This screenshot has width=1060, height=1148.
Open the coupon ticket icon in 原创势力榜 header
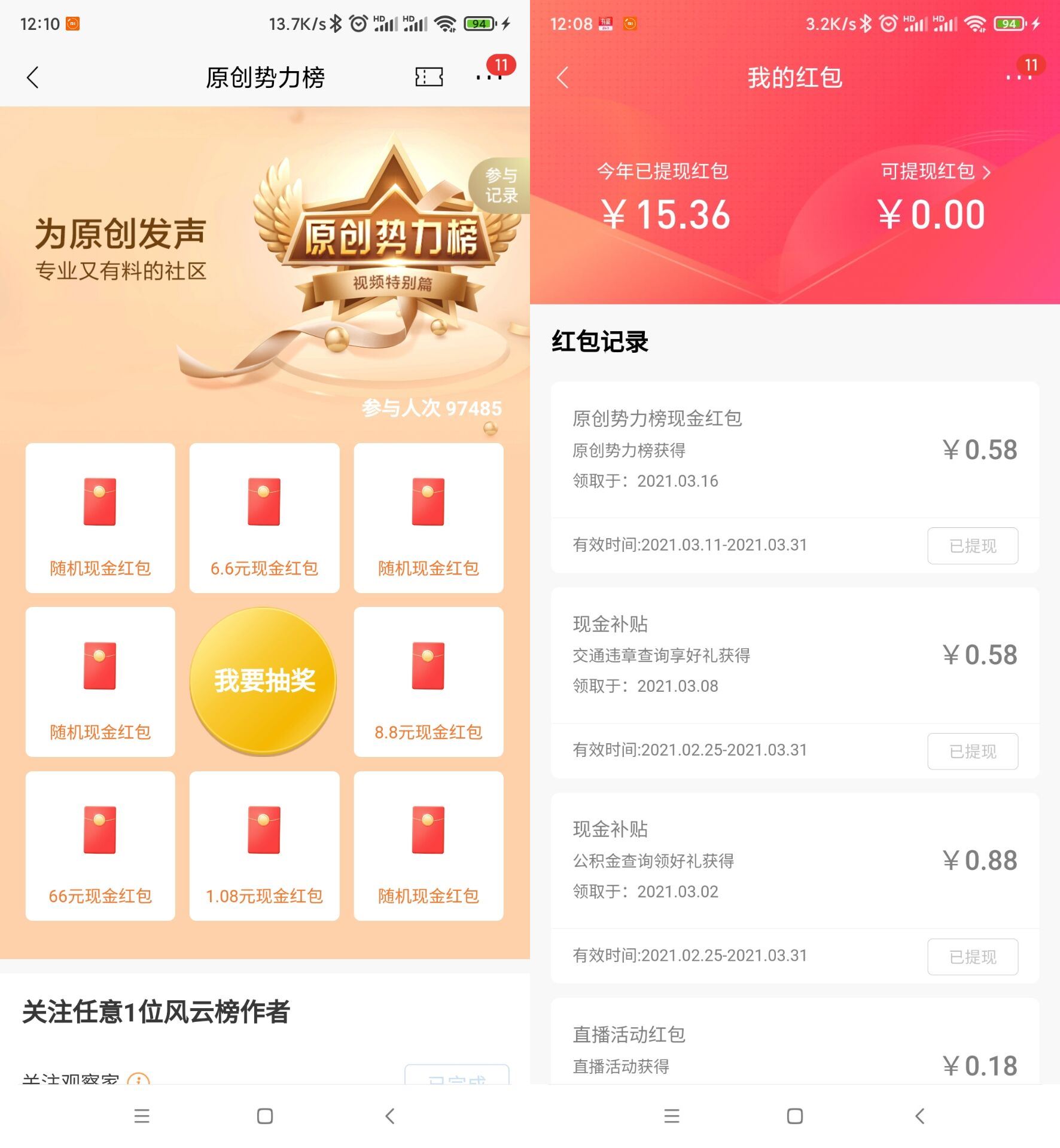pyautogui.click(x=429, y=77)
